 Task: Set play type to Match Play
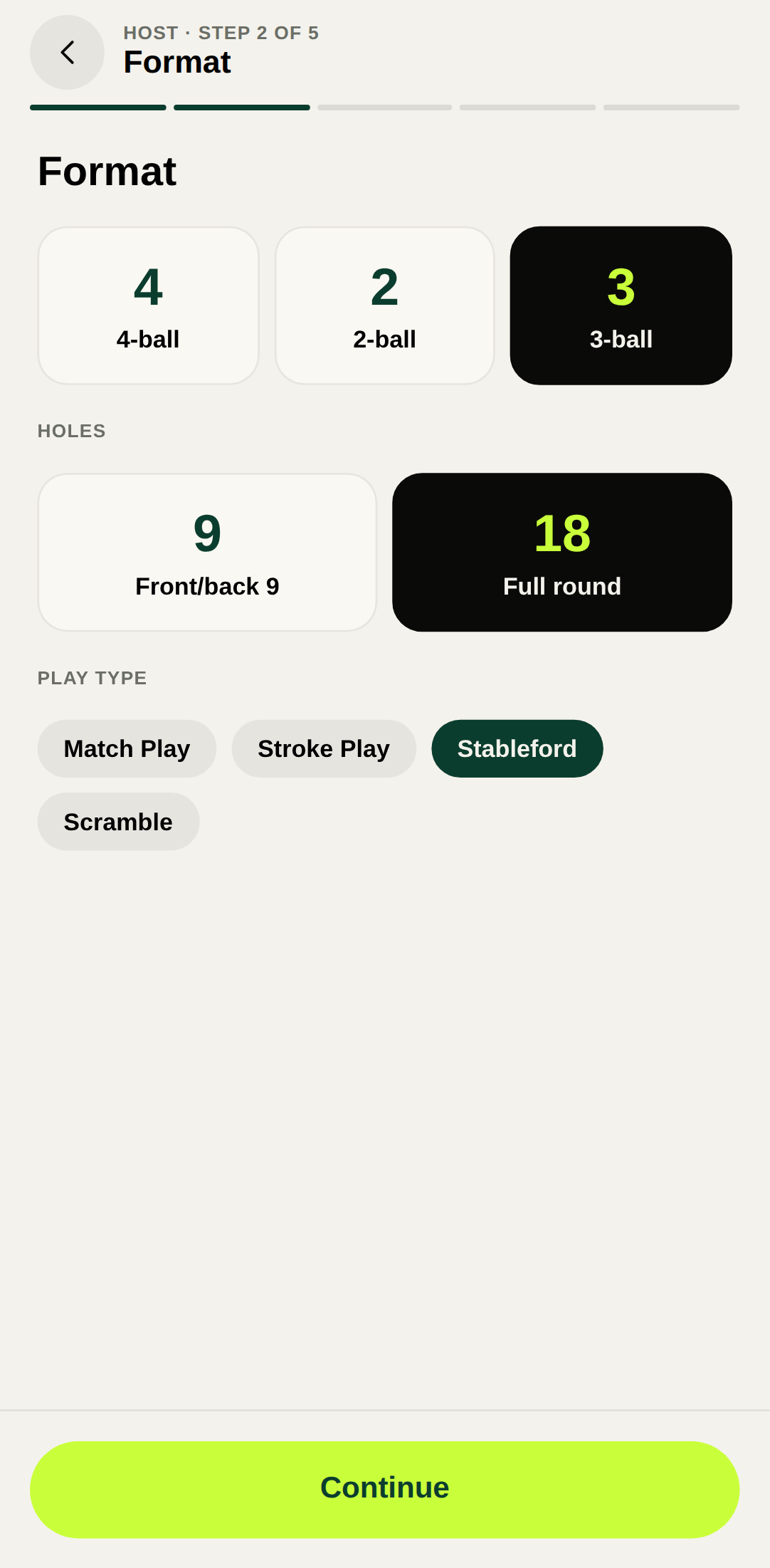(127, 748)
